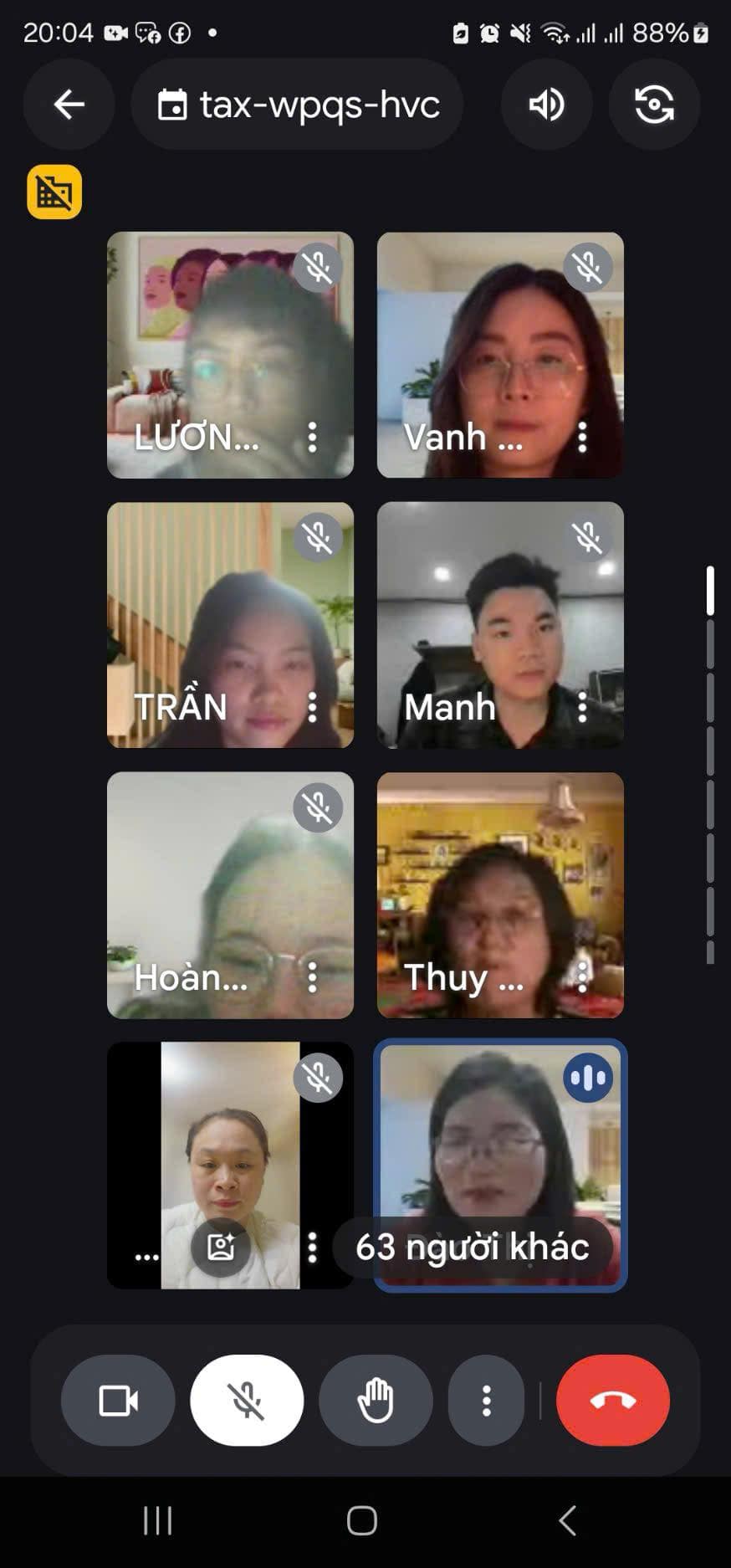Screen dimensions: 731x1568
Task: Open more options in the call bar
Action: (x=486, y=1400)
